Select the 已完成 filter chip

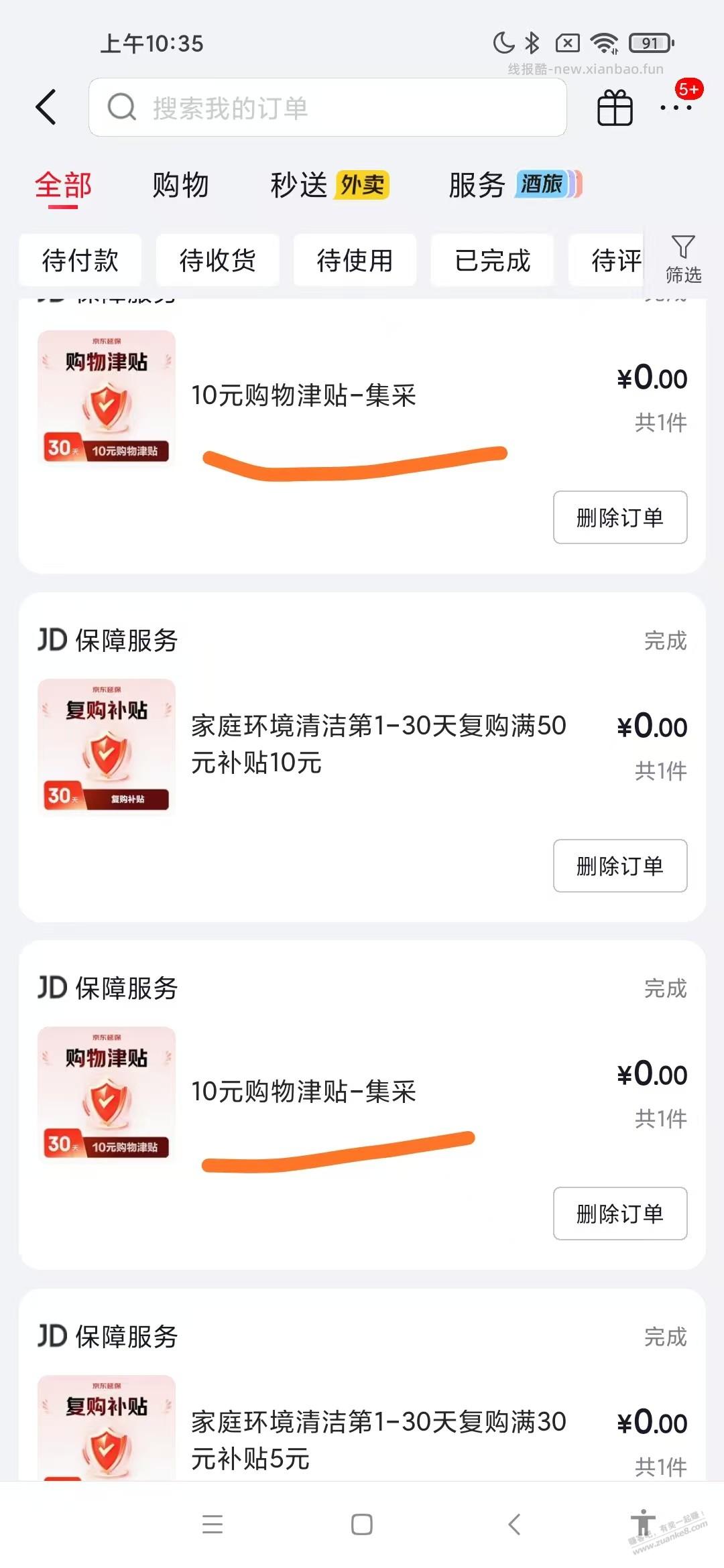tap(491, 260)
